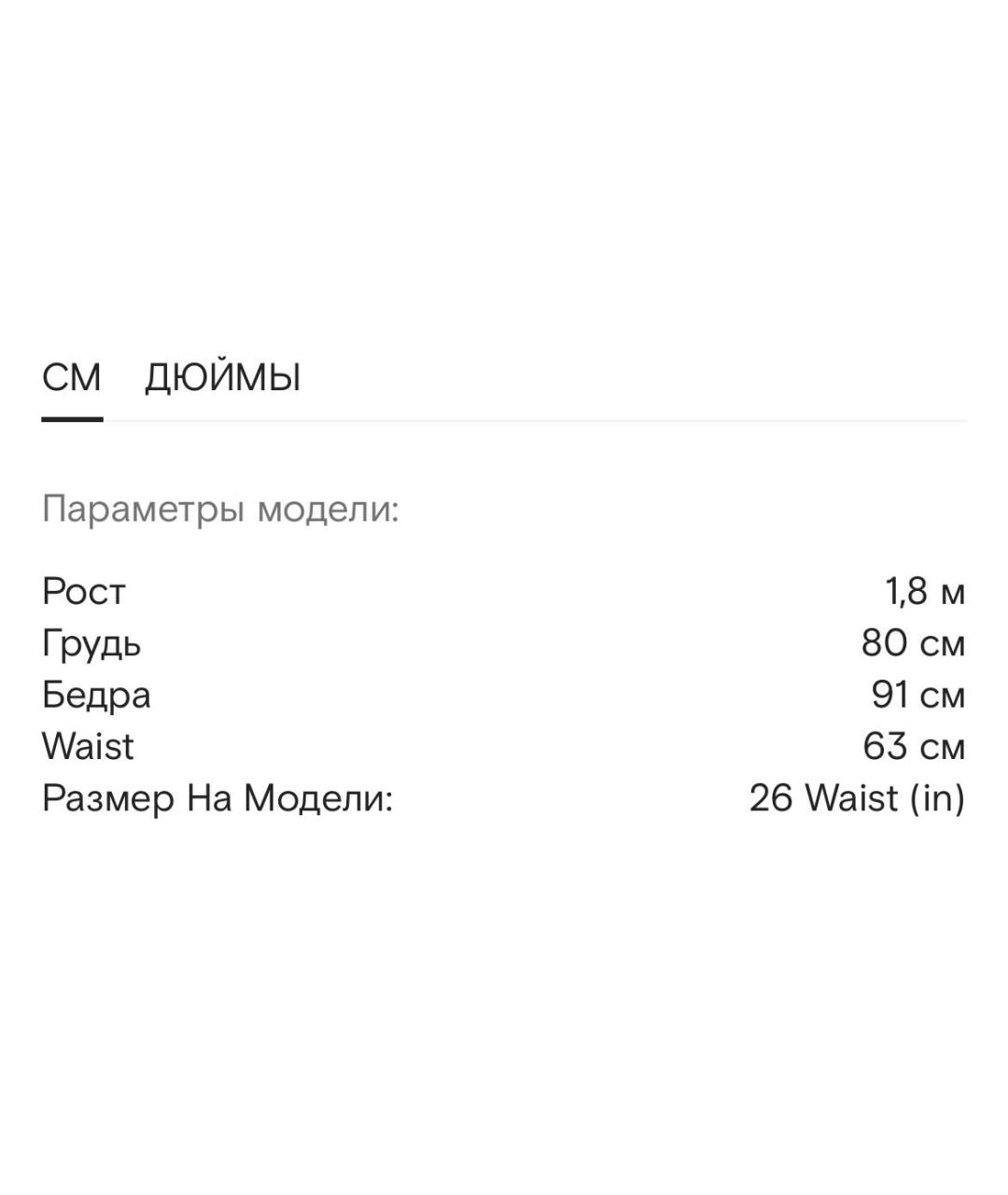Viewport: 1008px width, 1195px height.
Task: Switch to the ДЮЙМЫ tab
Action: (x=222, y=378)
